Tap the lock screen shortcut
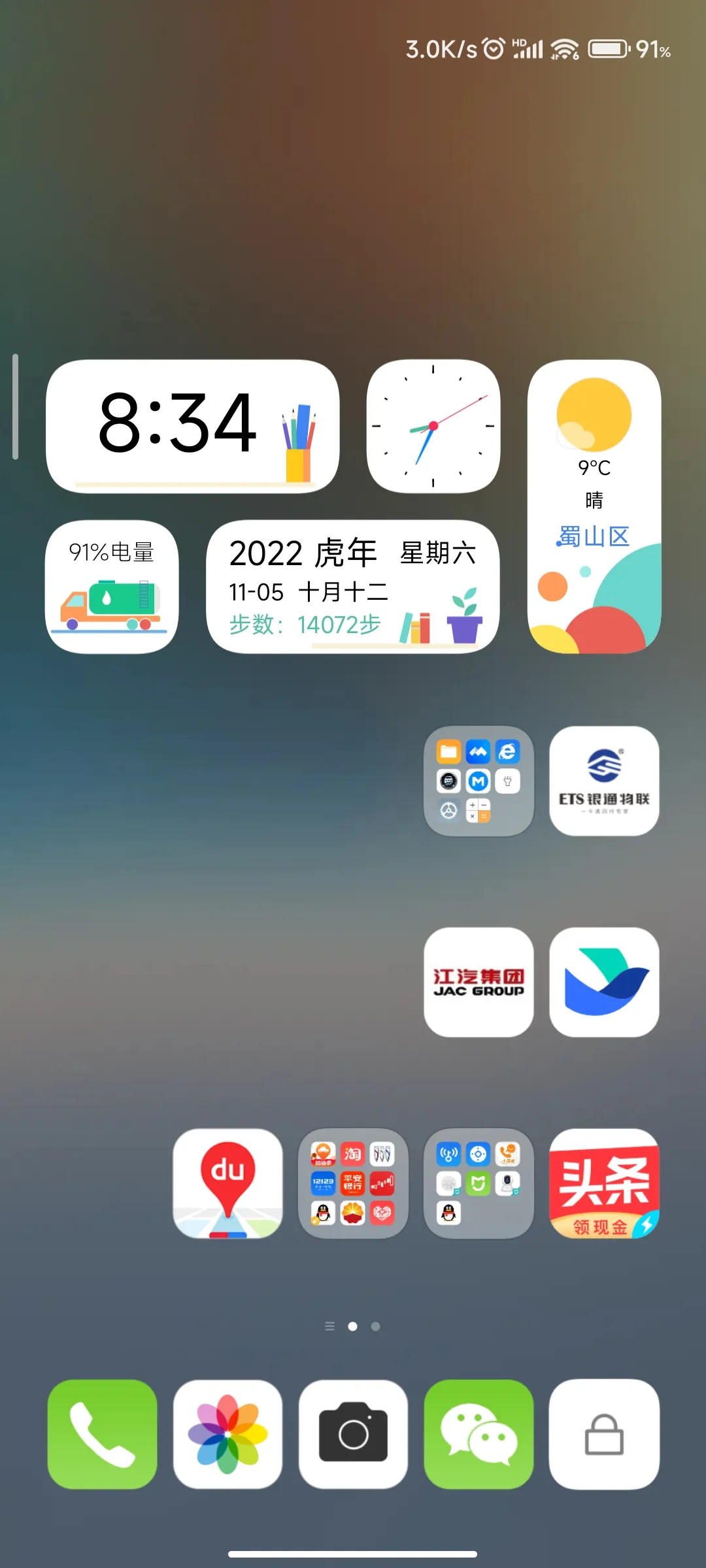Screen dimensions: 706x1568 click(x=604, y=1434)
